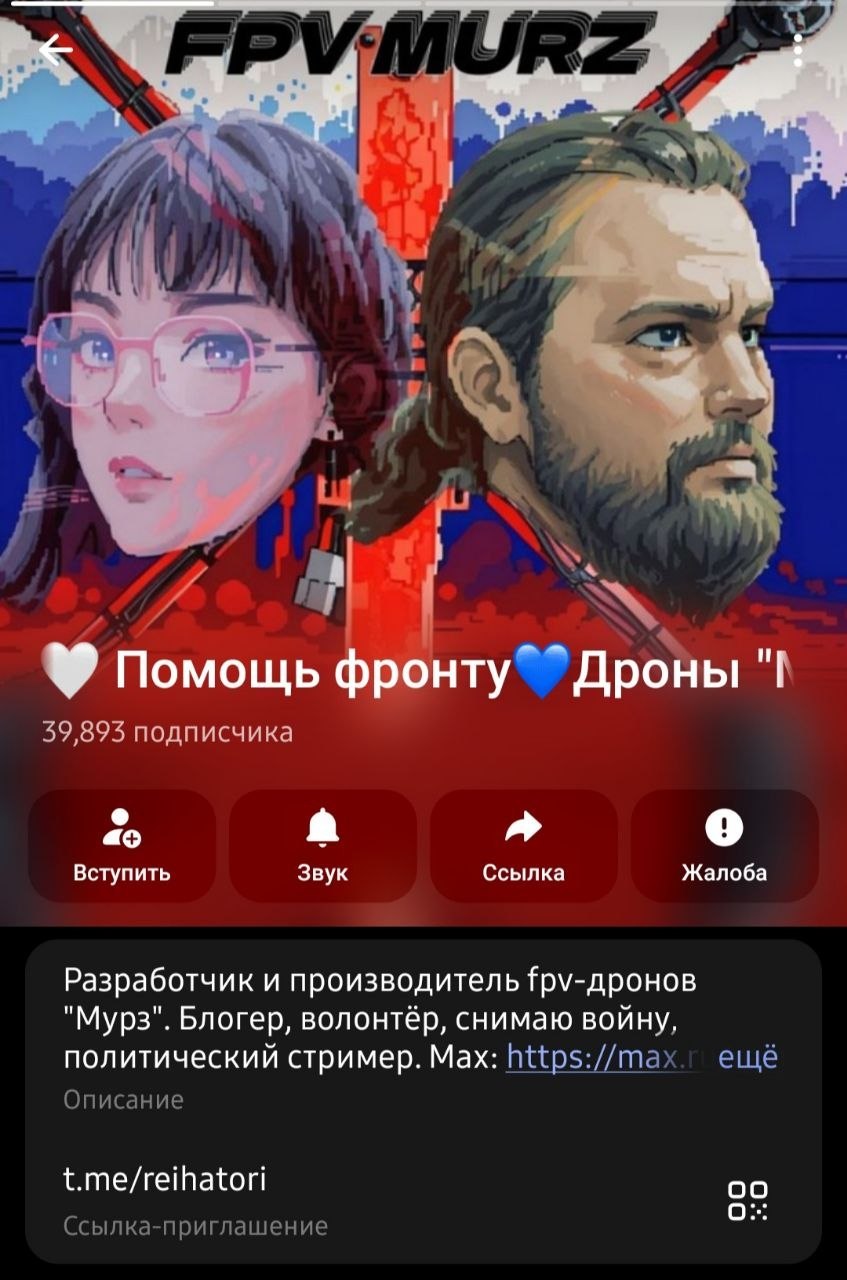Screen dimensions: 847x1280
Task: Show the channel QR code
Action: pos(748,1199)
